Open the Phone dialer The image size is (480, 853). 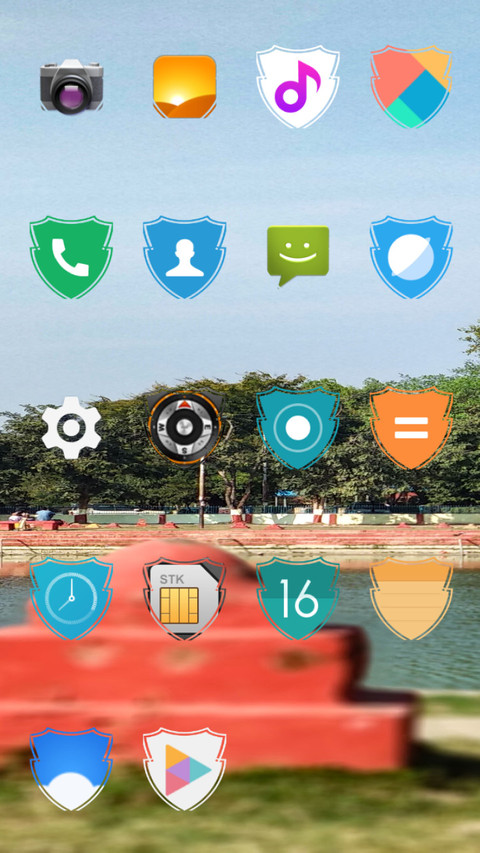coord(71,257)
